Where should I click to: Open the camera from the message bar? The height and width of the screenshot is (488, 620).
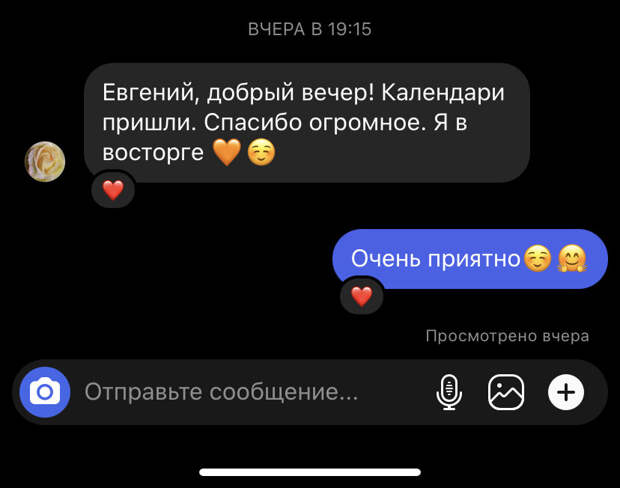pyautogui.click(x=44, y=392)
